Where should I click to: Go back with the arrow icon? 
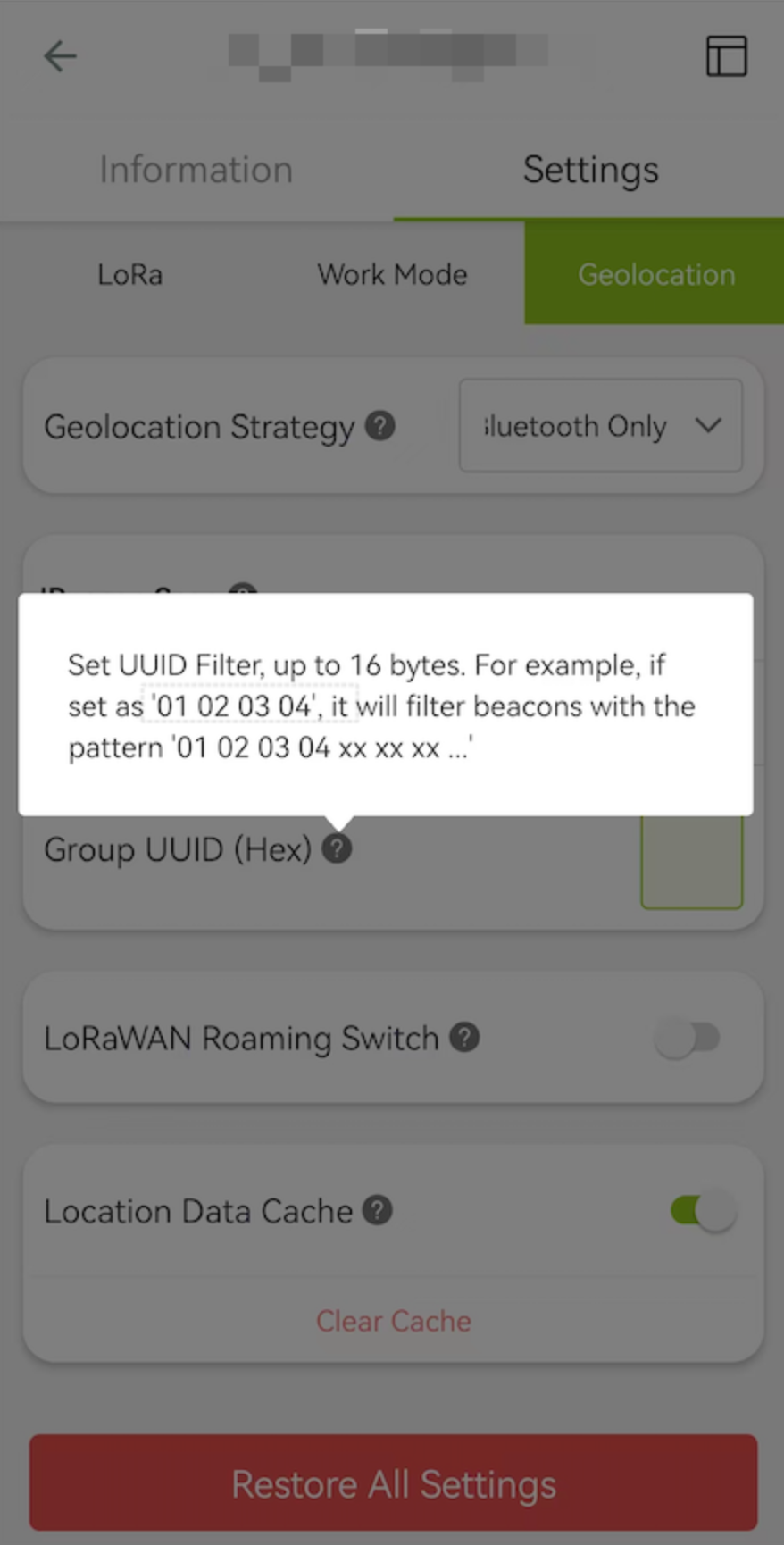point(60,56)
